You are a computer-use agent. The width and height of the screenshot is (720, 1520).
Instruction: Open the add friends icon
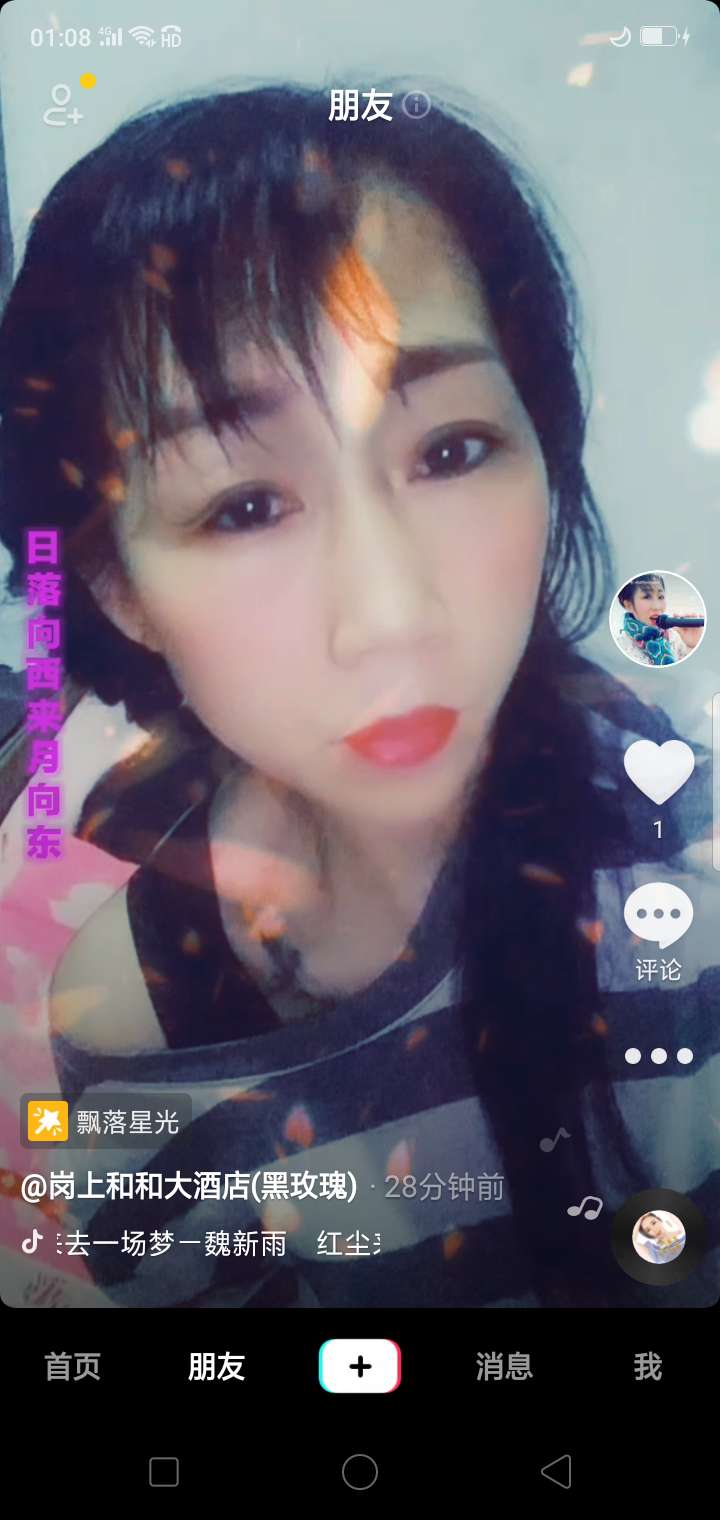click(x=62, y=104)
